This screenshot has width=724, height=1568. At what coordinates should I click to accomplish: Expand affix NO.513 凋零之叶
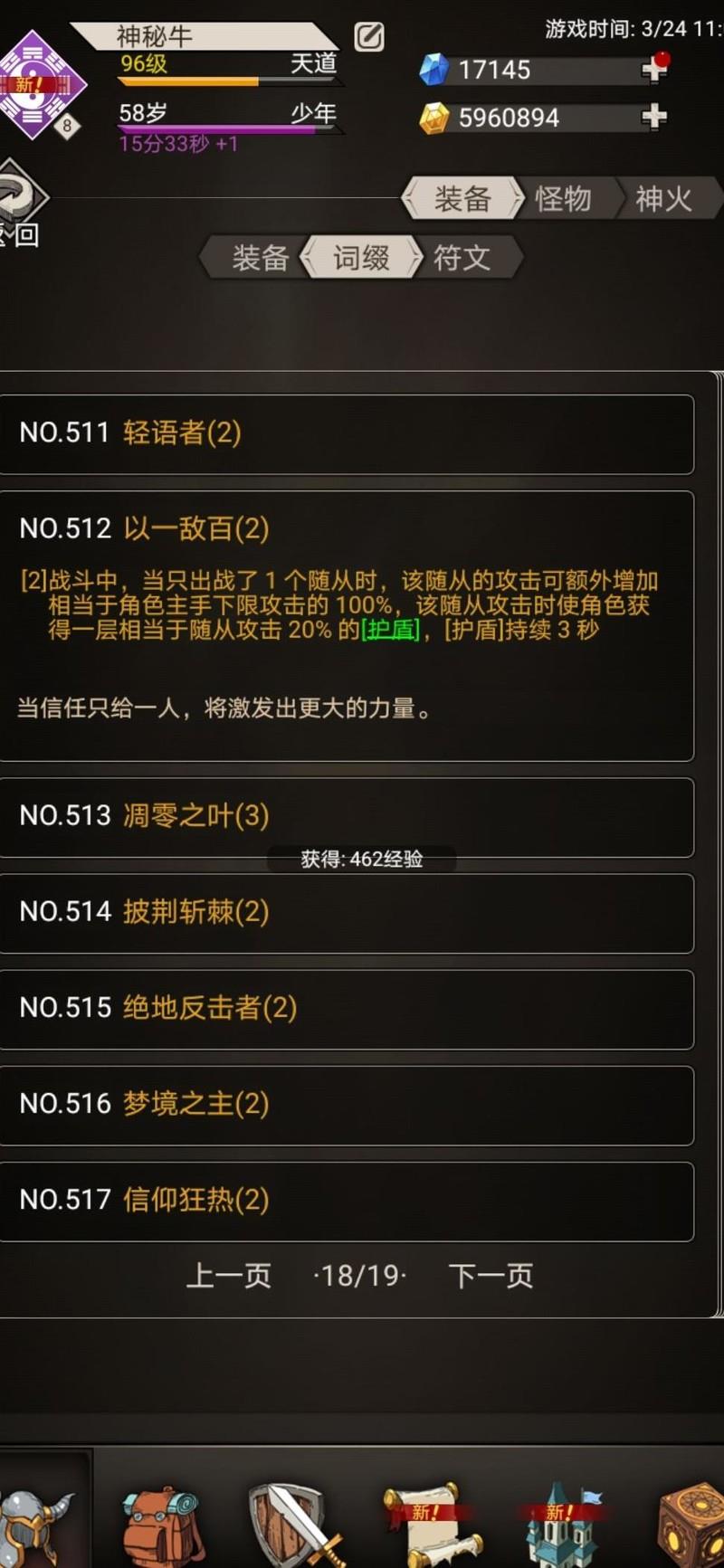(x=346, y=815)
